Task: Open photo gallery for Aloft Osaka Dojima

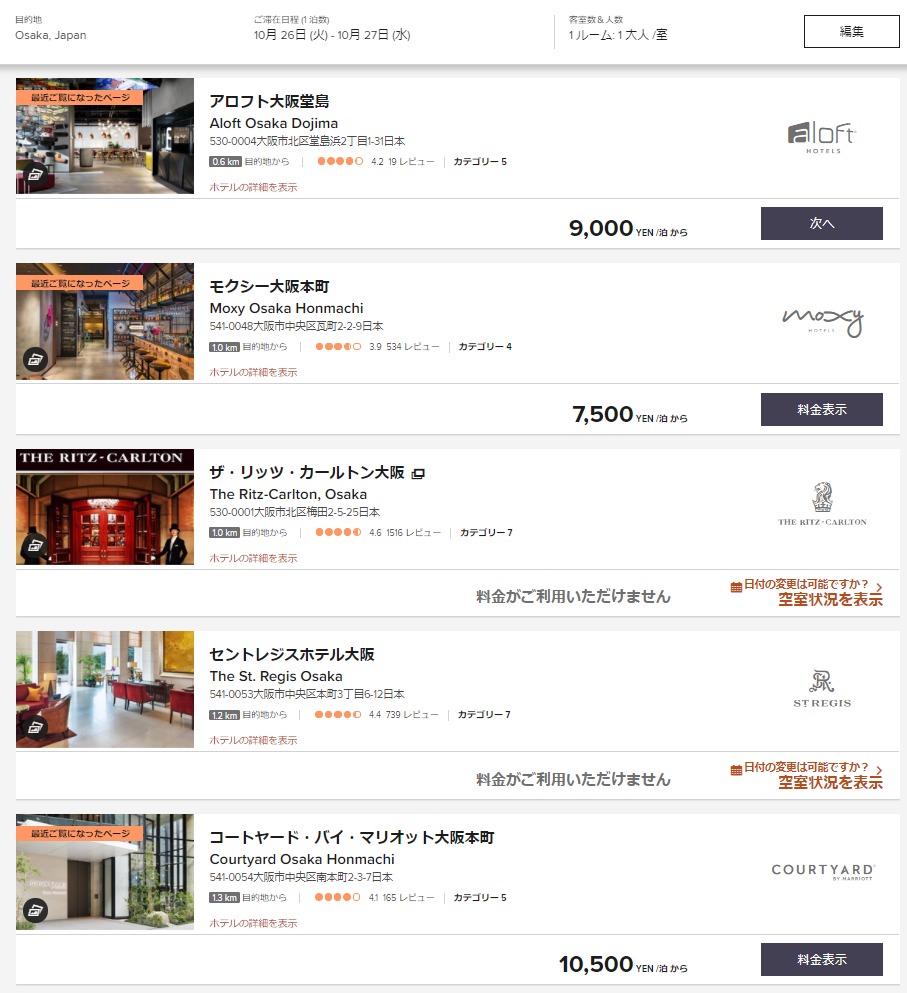Action: [36, 174]
